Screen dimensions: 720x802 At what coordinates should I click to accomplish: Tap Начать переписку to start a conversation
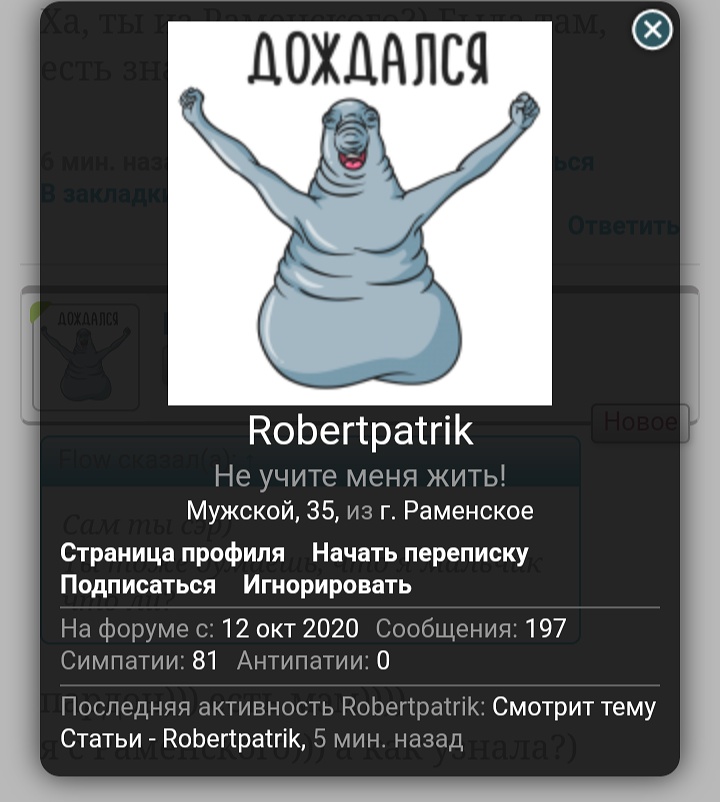coord(420,553)
